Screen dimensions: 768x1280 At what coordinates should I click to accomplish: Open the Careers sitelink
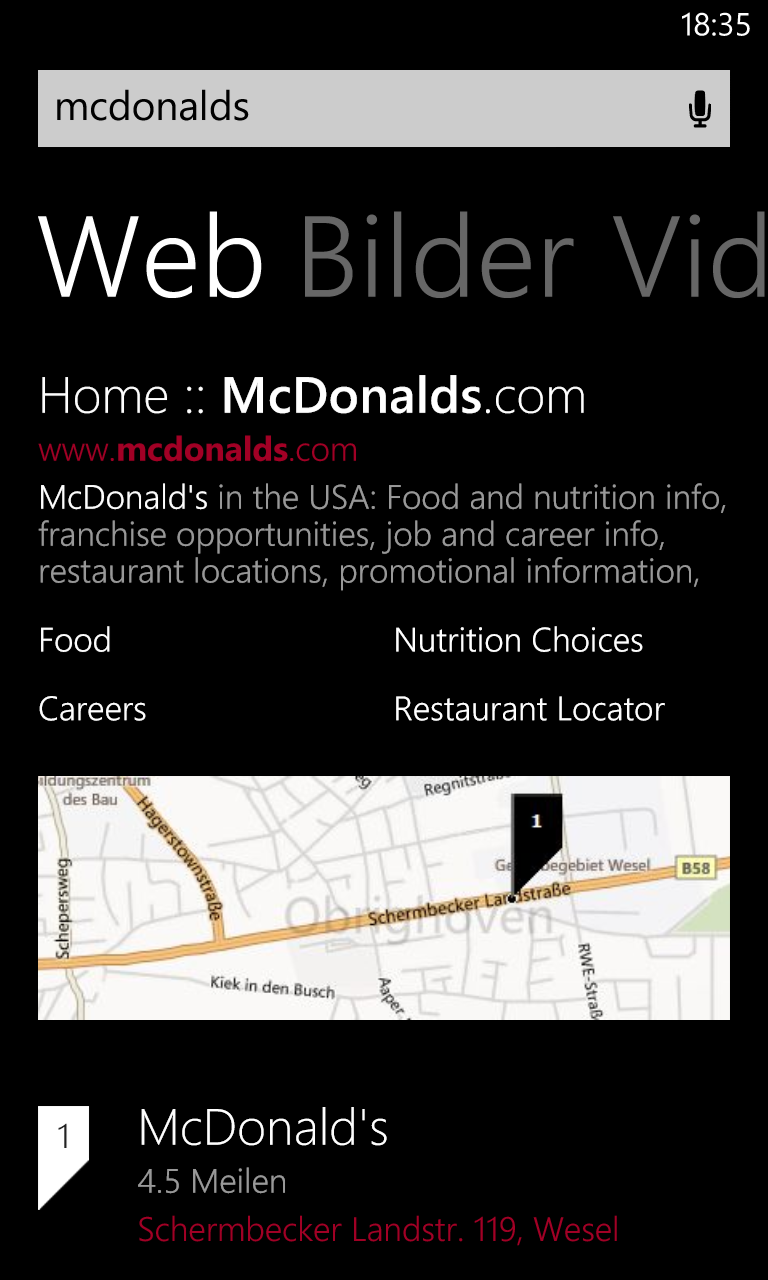pyautogui.click(x=92, y=709)
